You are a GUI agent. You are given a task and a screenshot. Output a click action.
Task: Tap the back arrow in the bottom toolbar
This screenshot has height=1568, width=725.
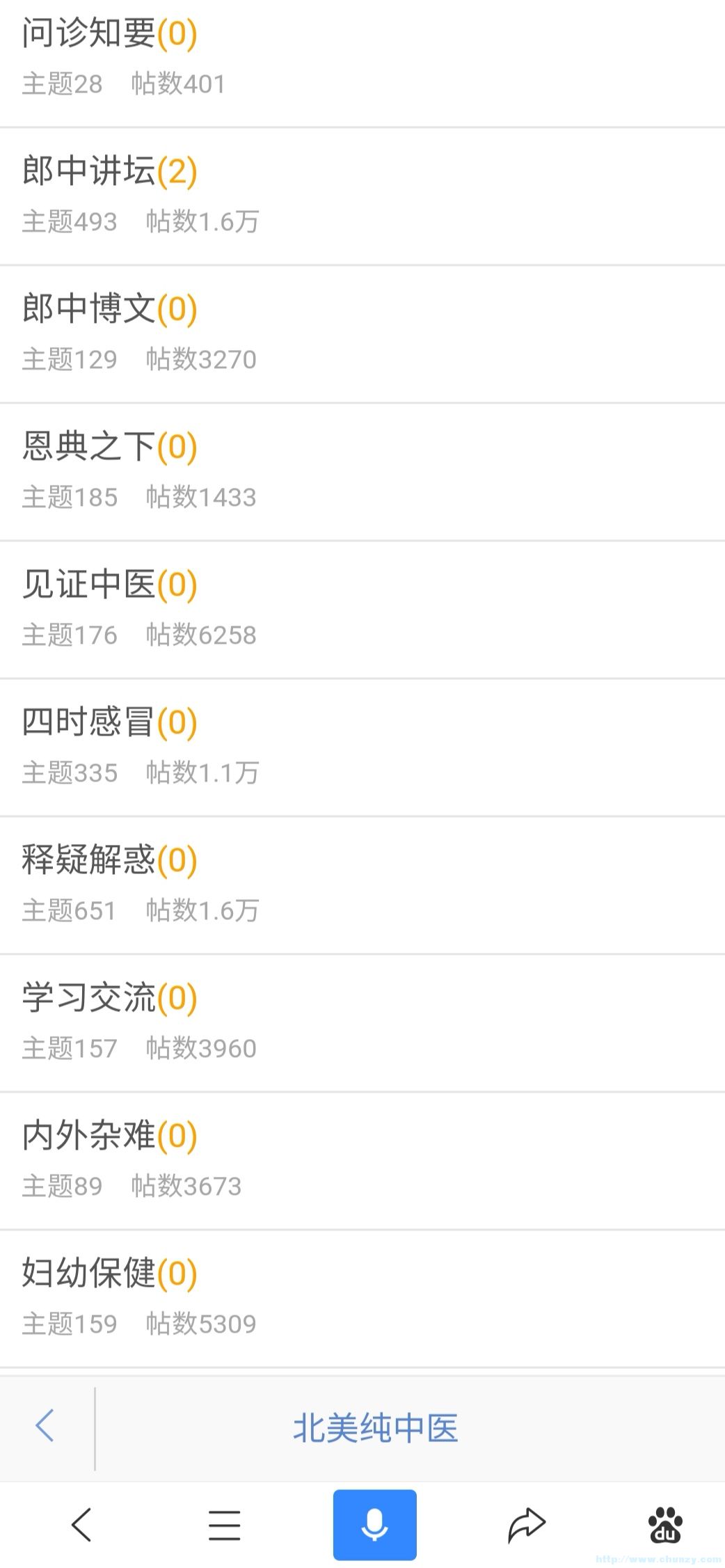click(x=81, y=1521)
